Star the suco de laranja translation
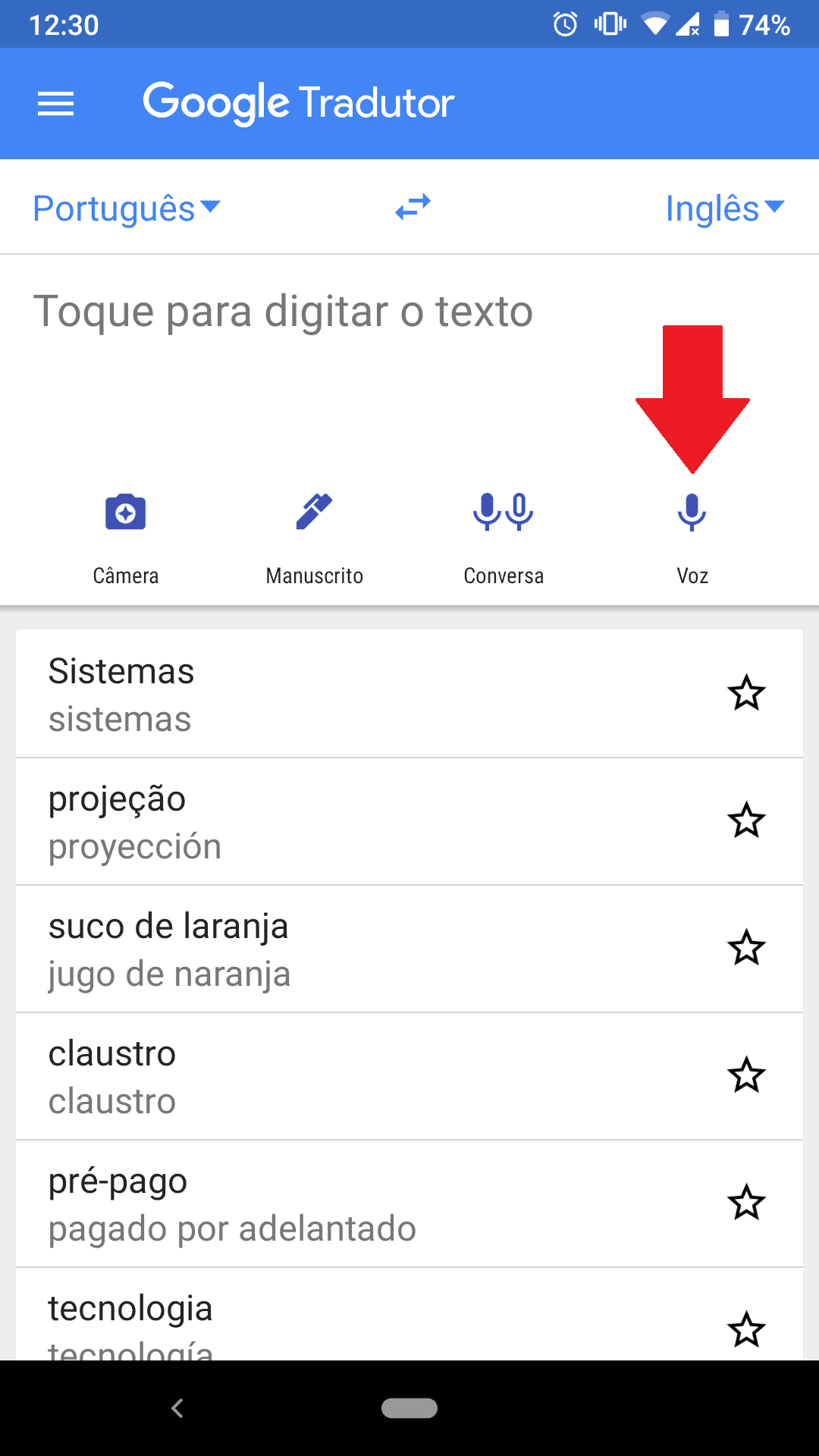This screenshot has width=819, height=1456. point(746,948)
